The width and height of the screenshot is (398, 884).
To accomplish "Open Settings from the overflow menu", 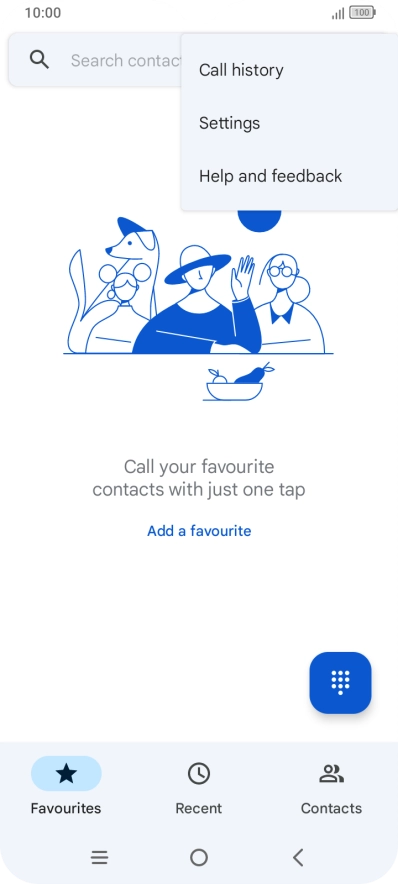I will tap(289, 123).
